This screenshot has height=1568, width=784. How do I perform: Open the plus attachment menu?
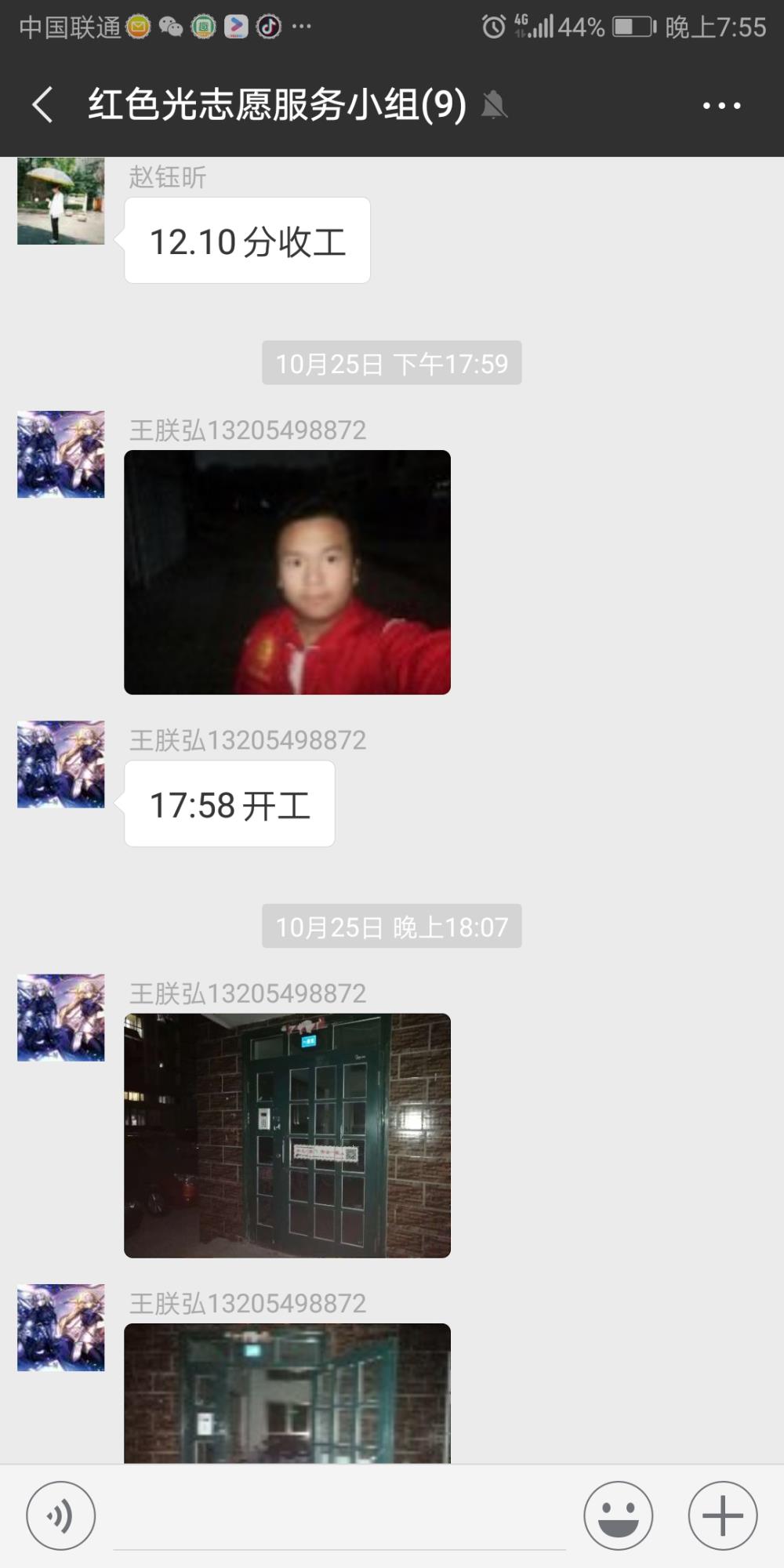722,1515
